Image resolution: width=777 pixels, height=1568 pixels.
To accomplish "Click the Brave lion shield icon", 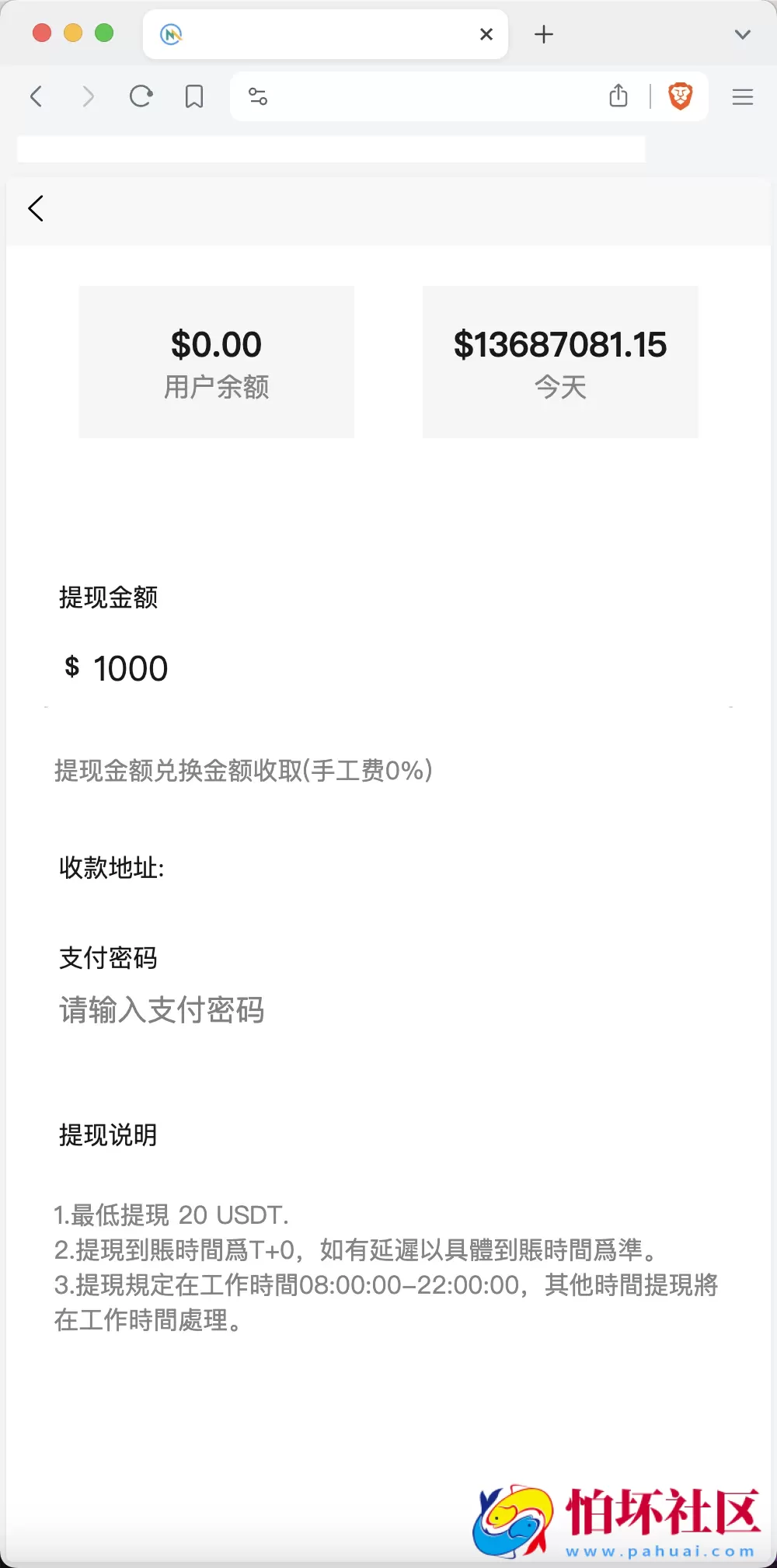I will tap(678, 96).
